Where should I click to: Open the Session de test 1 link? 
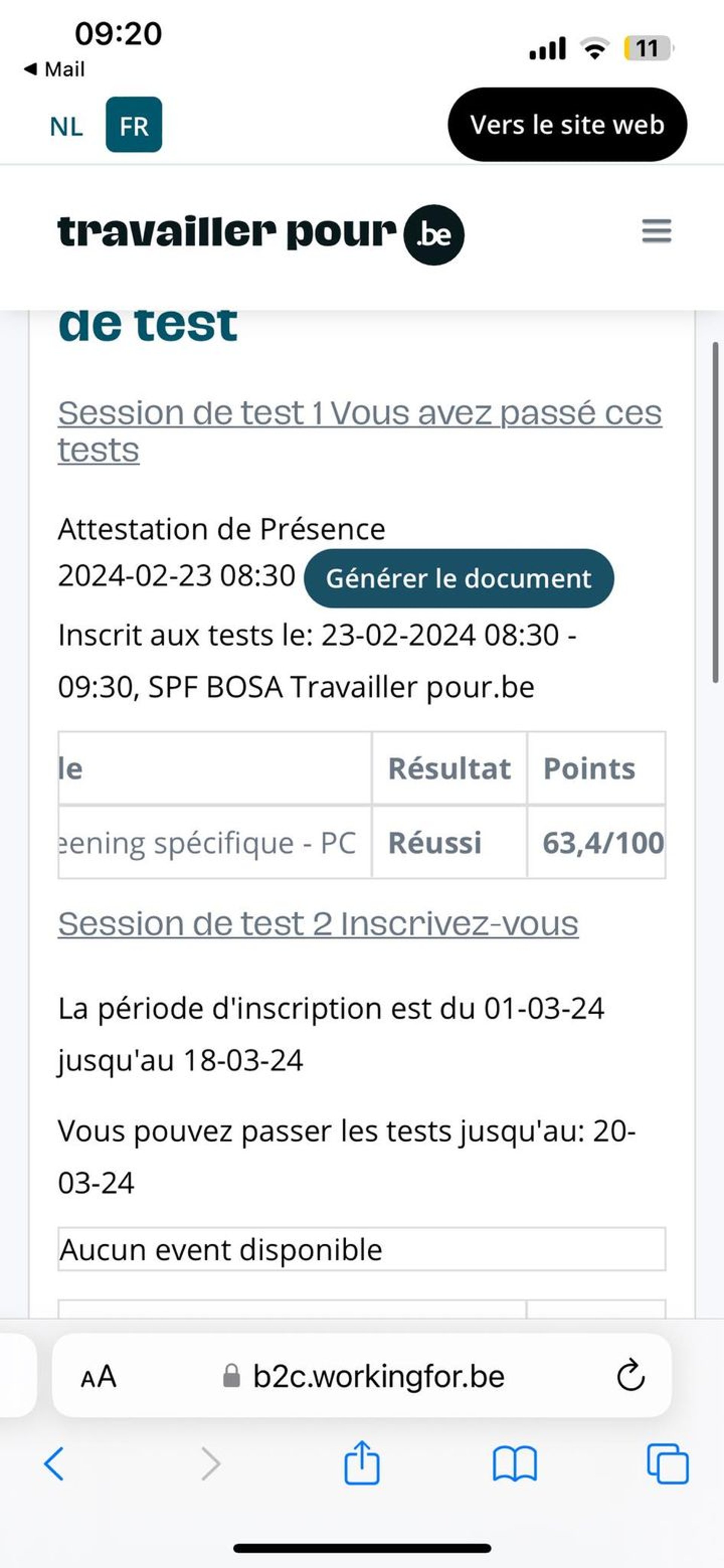click(360, 431)
